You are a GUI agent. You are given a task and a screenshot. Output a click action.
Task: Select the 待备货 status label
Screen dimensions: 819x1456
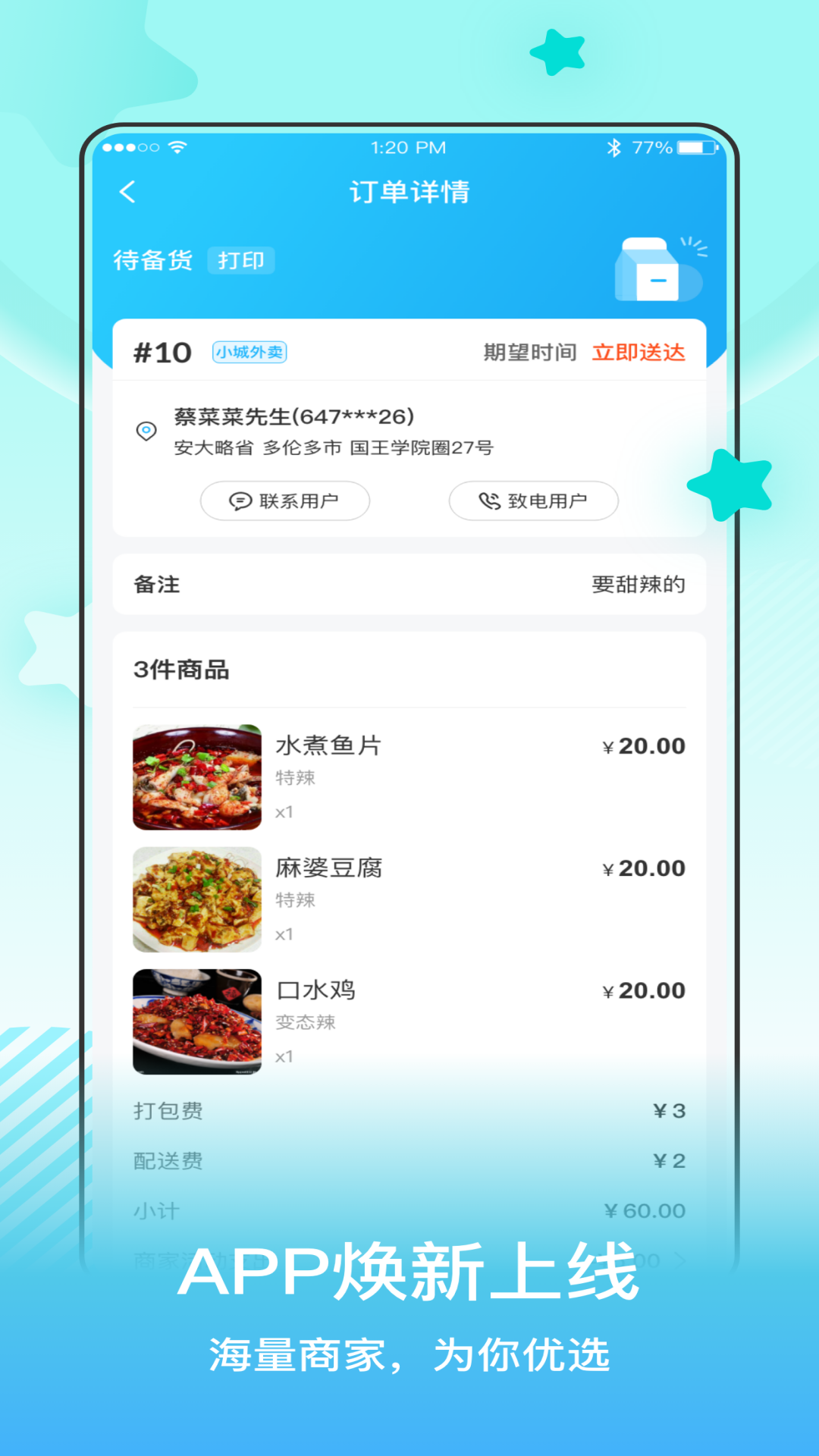[x=153, y=260]
